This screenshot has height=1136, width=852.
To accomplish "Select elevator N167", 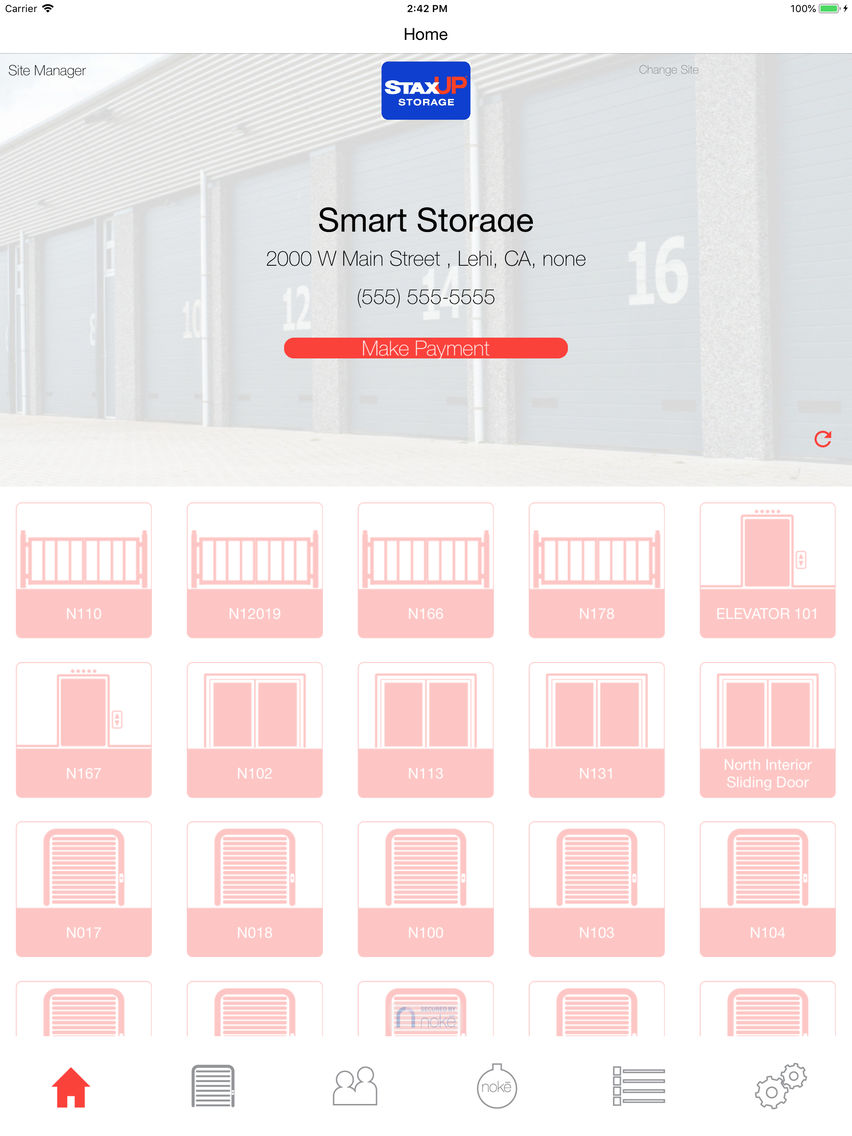I will coord(84,729).
